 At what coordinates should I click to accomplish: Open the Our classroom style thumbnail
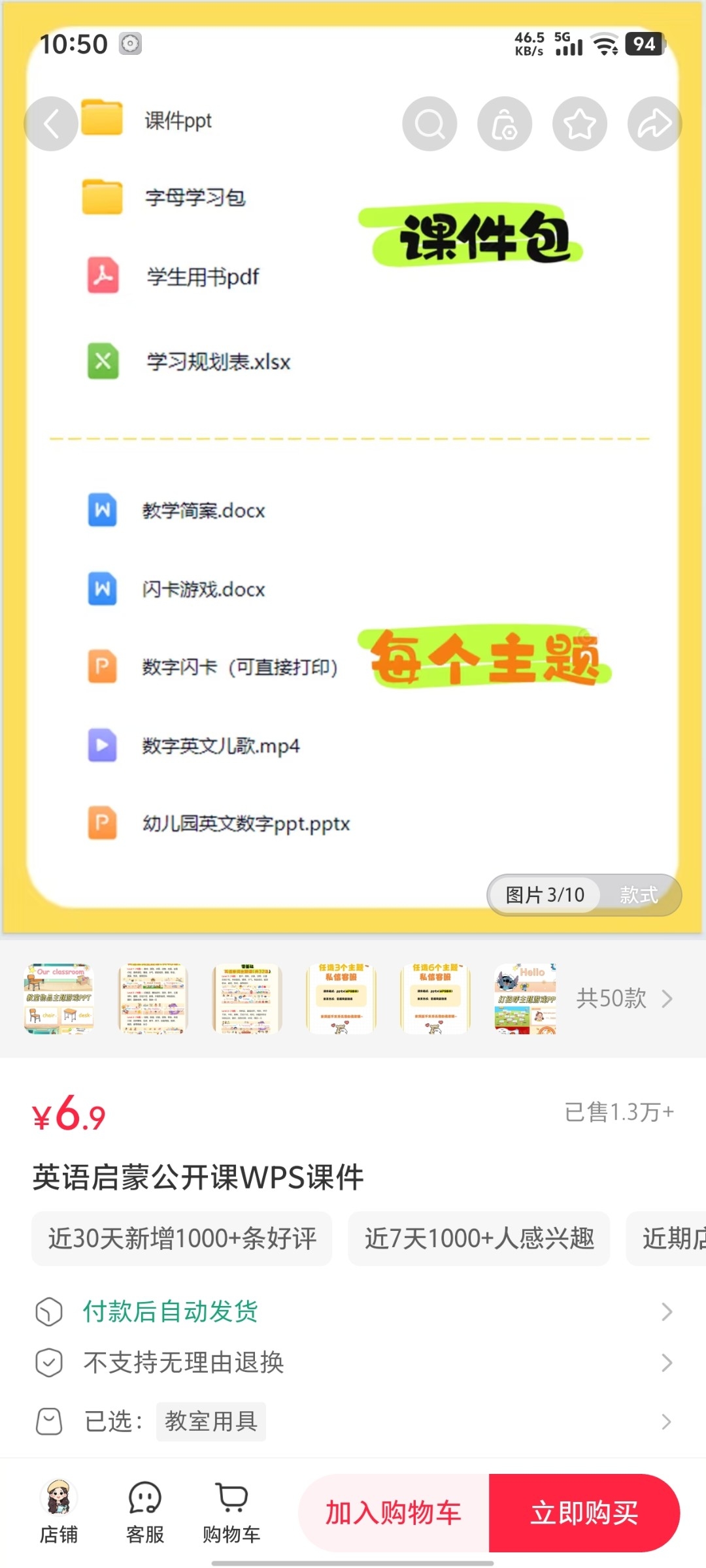(59, 998)
